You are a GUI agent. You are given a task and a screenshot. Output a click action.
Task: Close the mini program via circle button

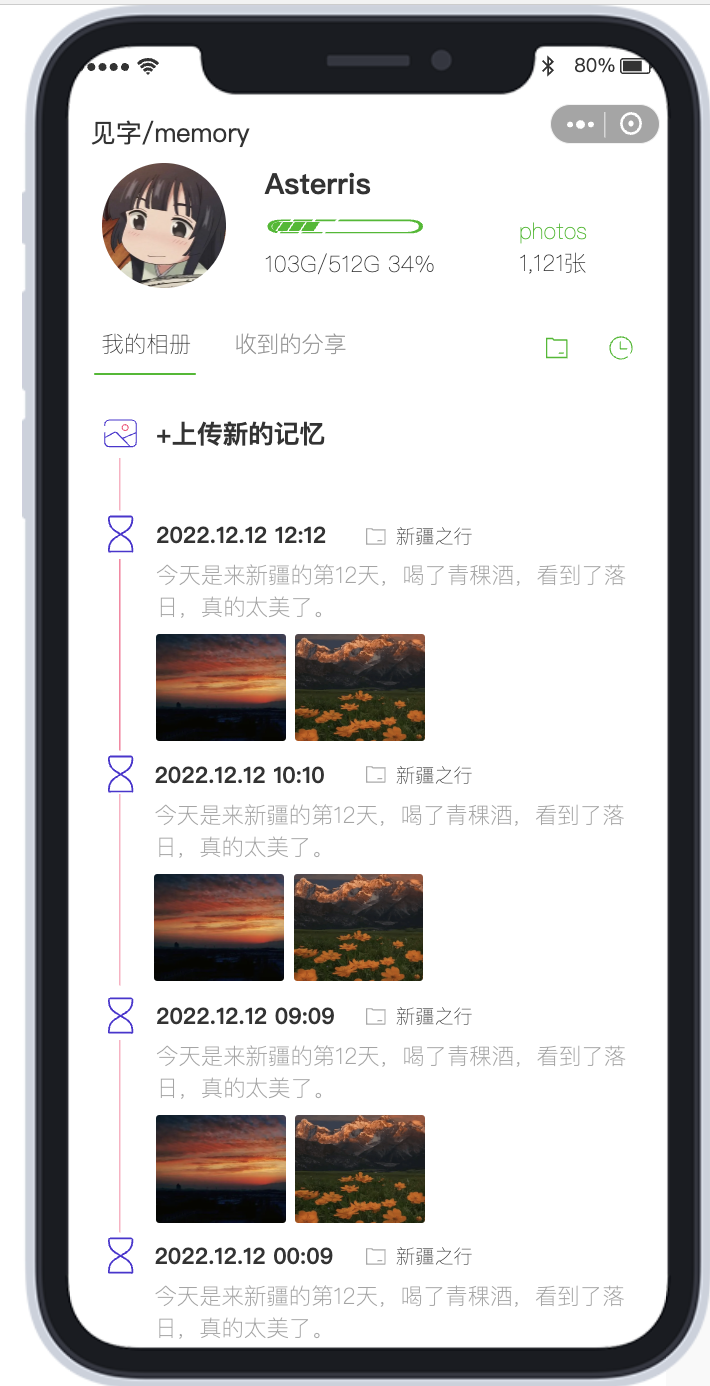coord(631,125)
